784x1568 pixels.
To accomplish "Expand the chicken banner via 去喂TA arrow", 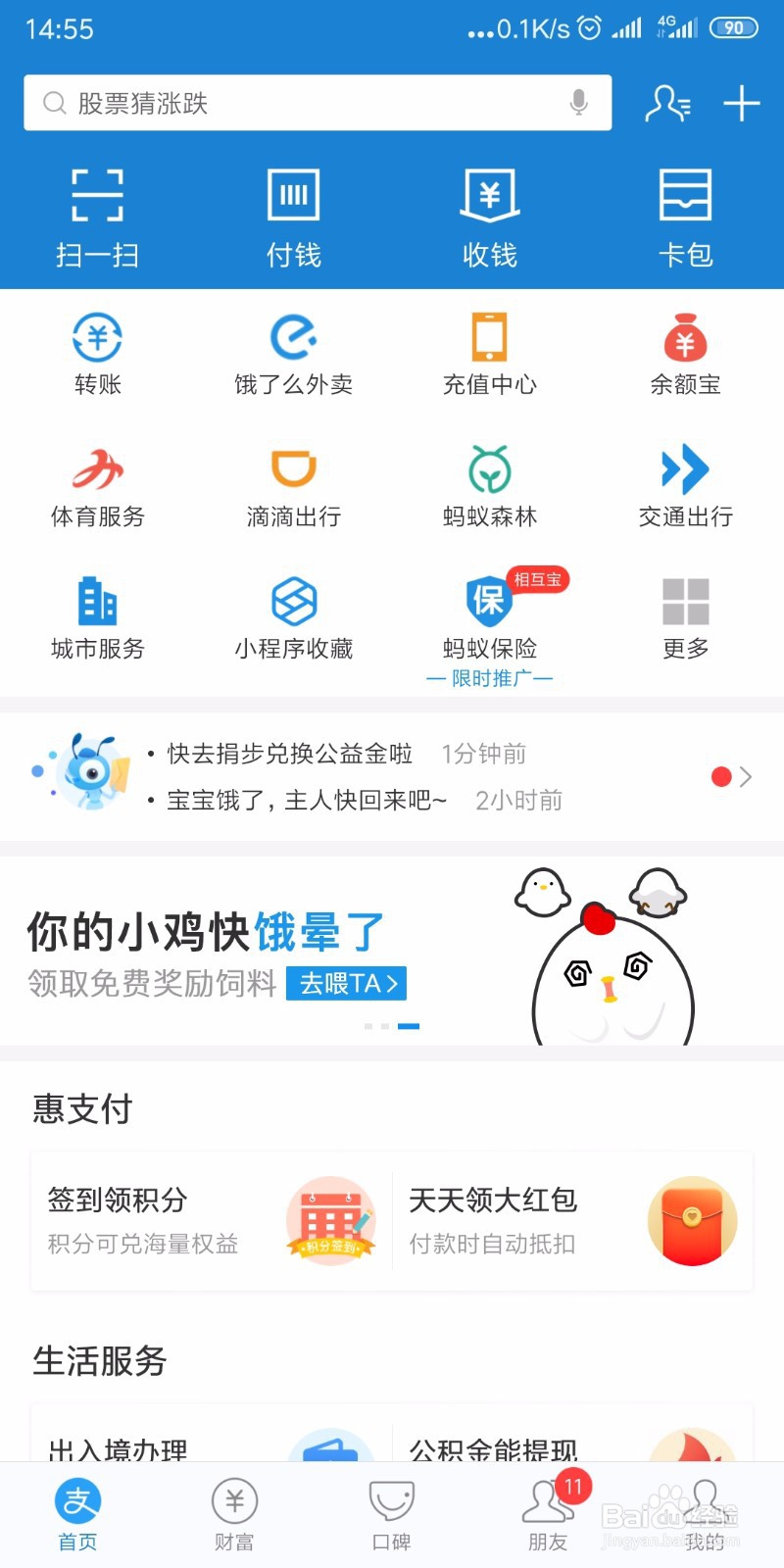I will point(345,984).
